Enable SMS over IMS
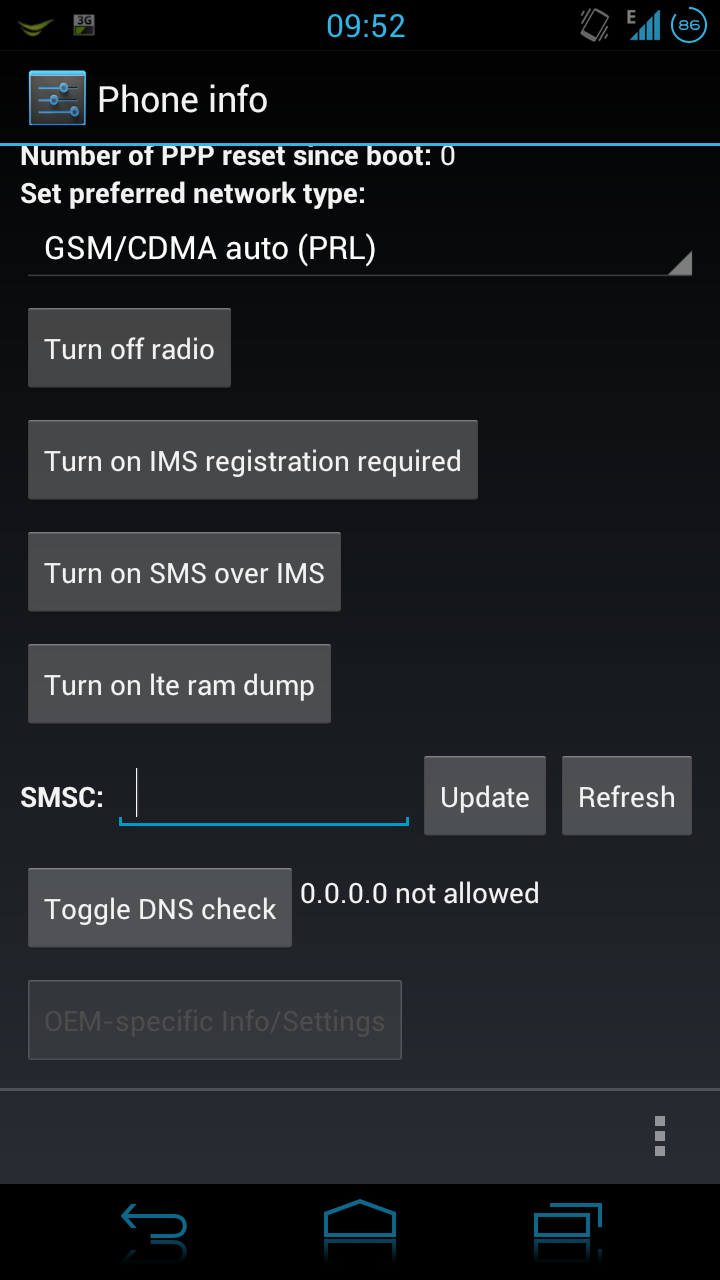Viewport: 720px width, 1280px height. pyautogui.click(x=184, y=572)
